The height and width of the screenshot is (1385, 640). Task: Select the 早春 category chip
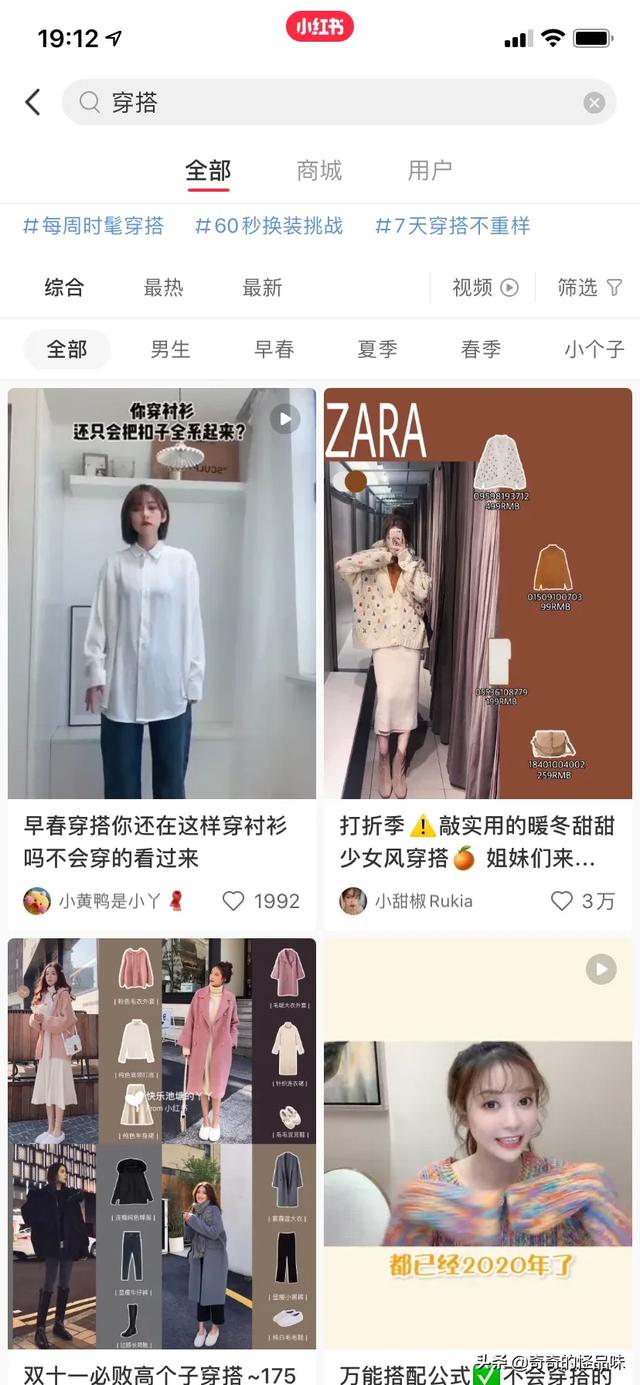coord(274,349)
